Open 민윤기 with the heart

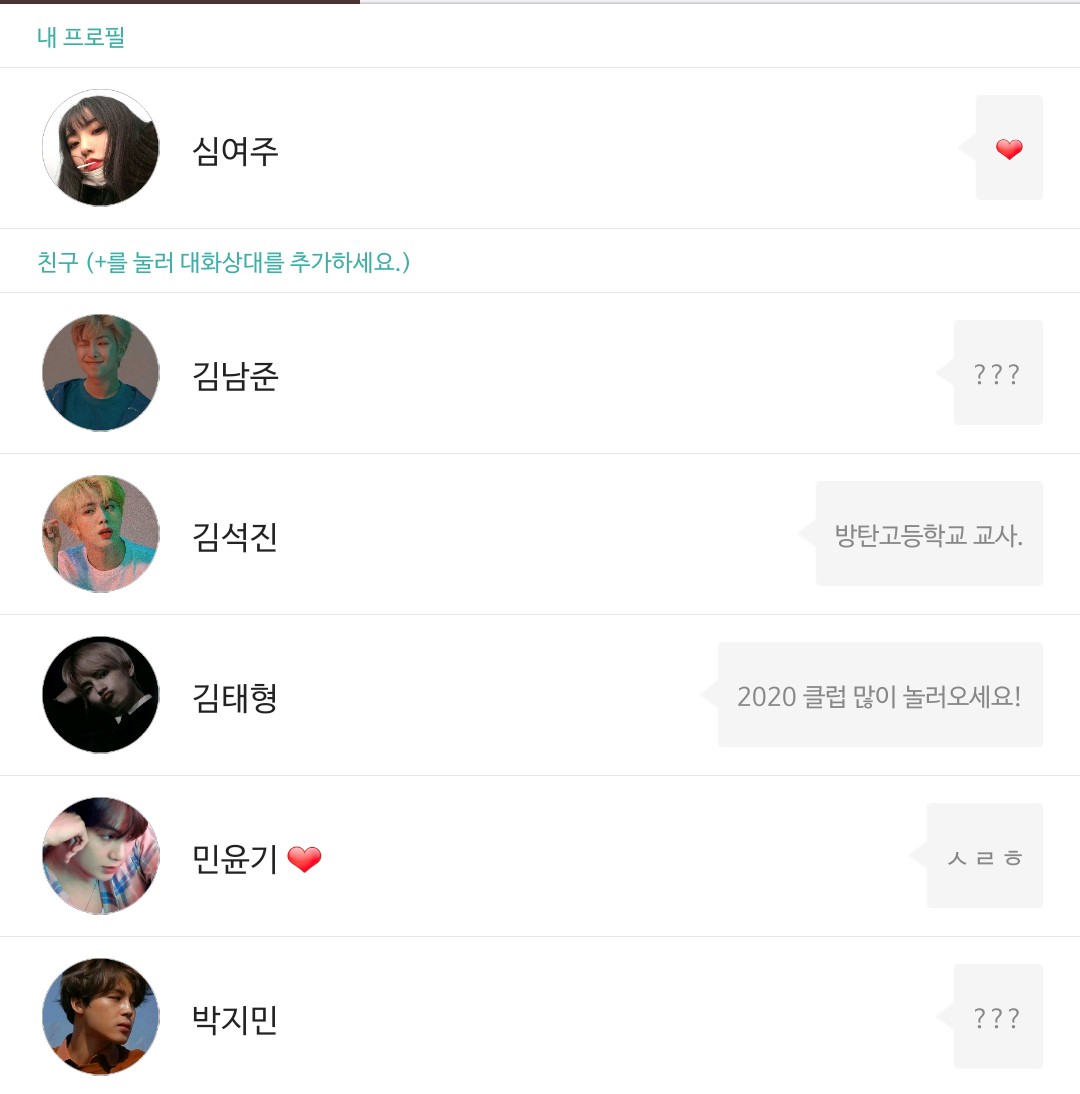pyautogui.click(x=235, y=858)
